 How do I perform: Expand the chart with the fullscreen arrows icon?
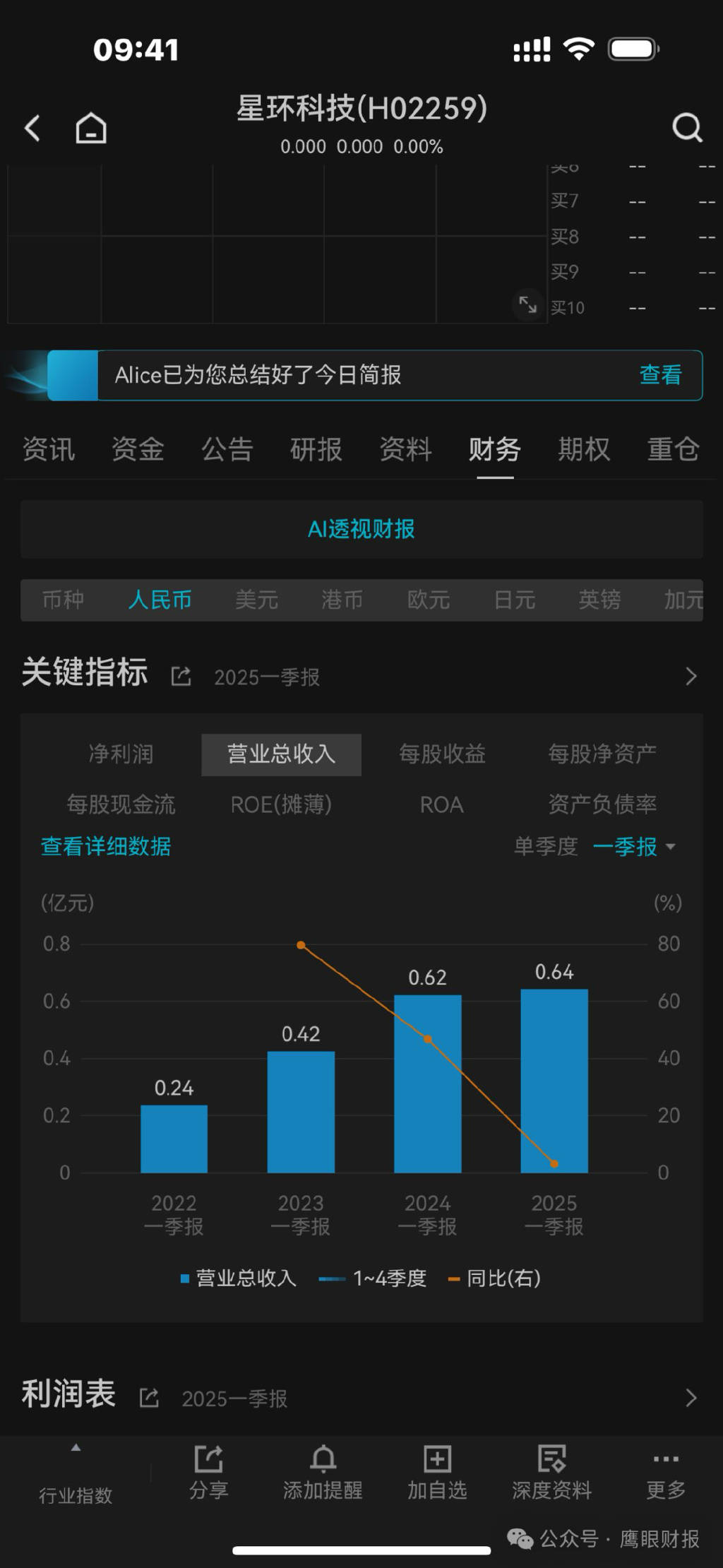tap(528, 304)
